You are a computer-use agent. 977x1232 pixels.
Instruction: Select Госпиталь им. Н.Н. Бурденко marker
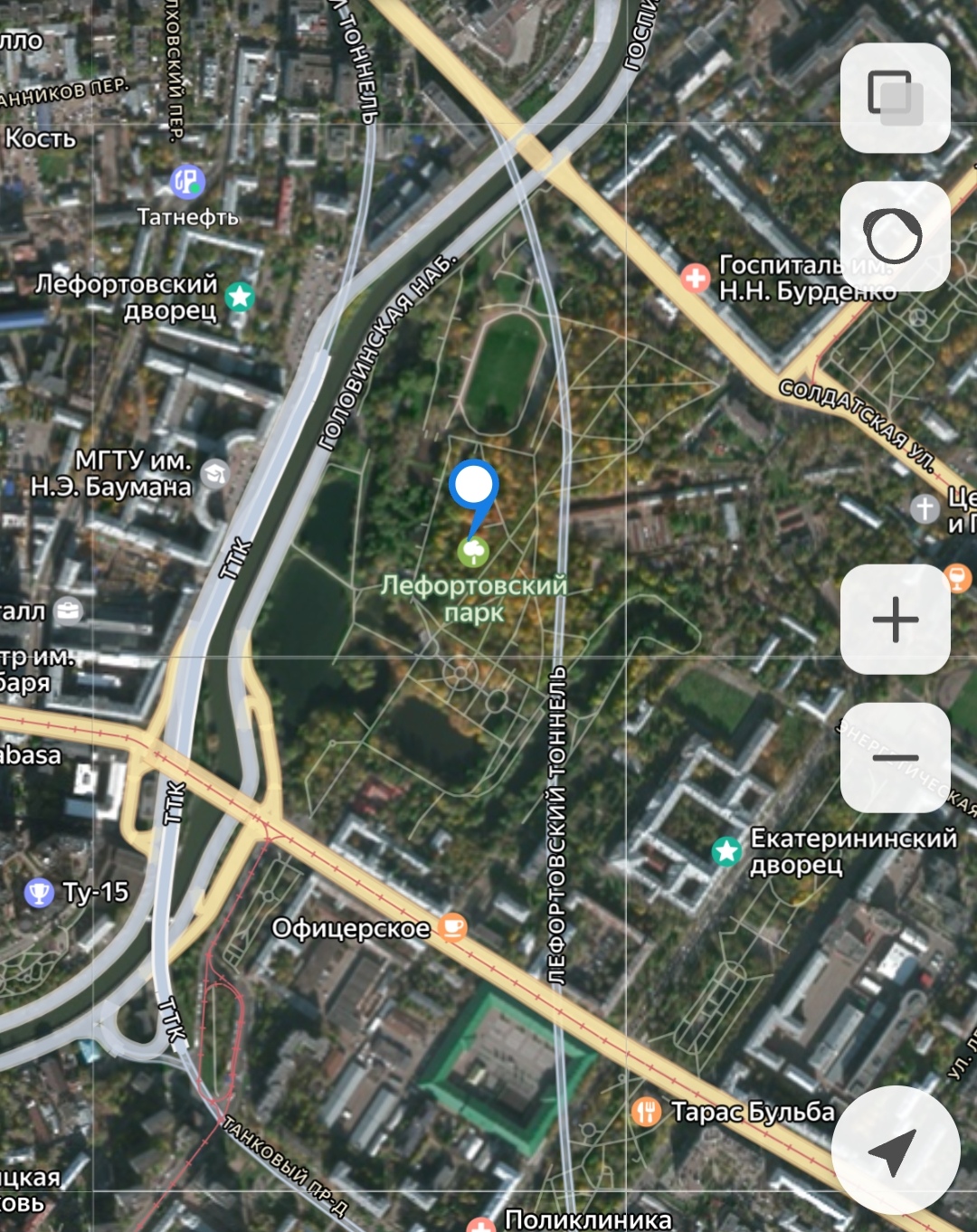pyautogui.click(x=696, y=278)
